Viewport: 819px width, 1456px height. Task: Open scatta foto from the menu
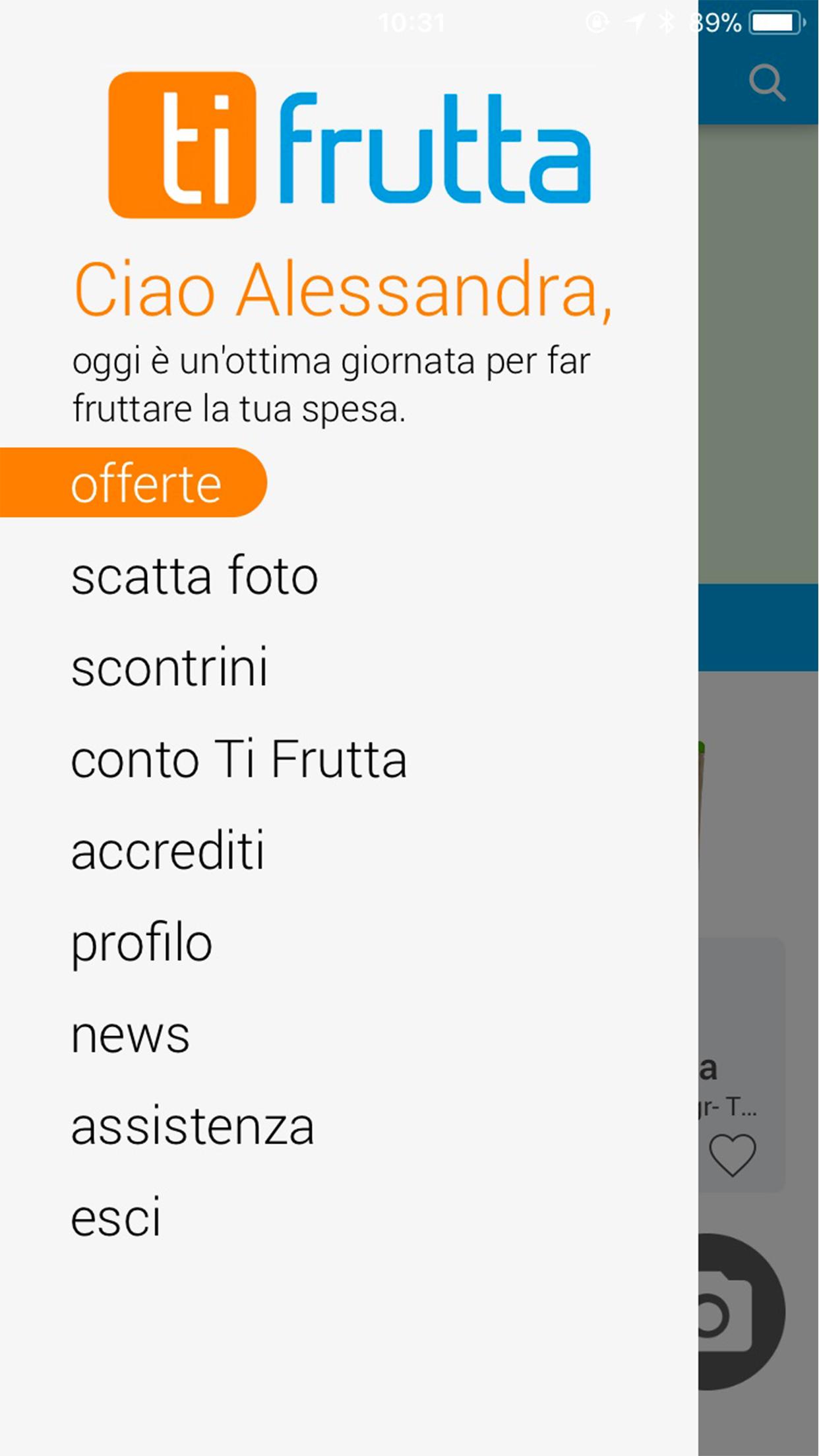click(x=195, y=576)
